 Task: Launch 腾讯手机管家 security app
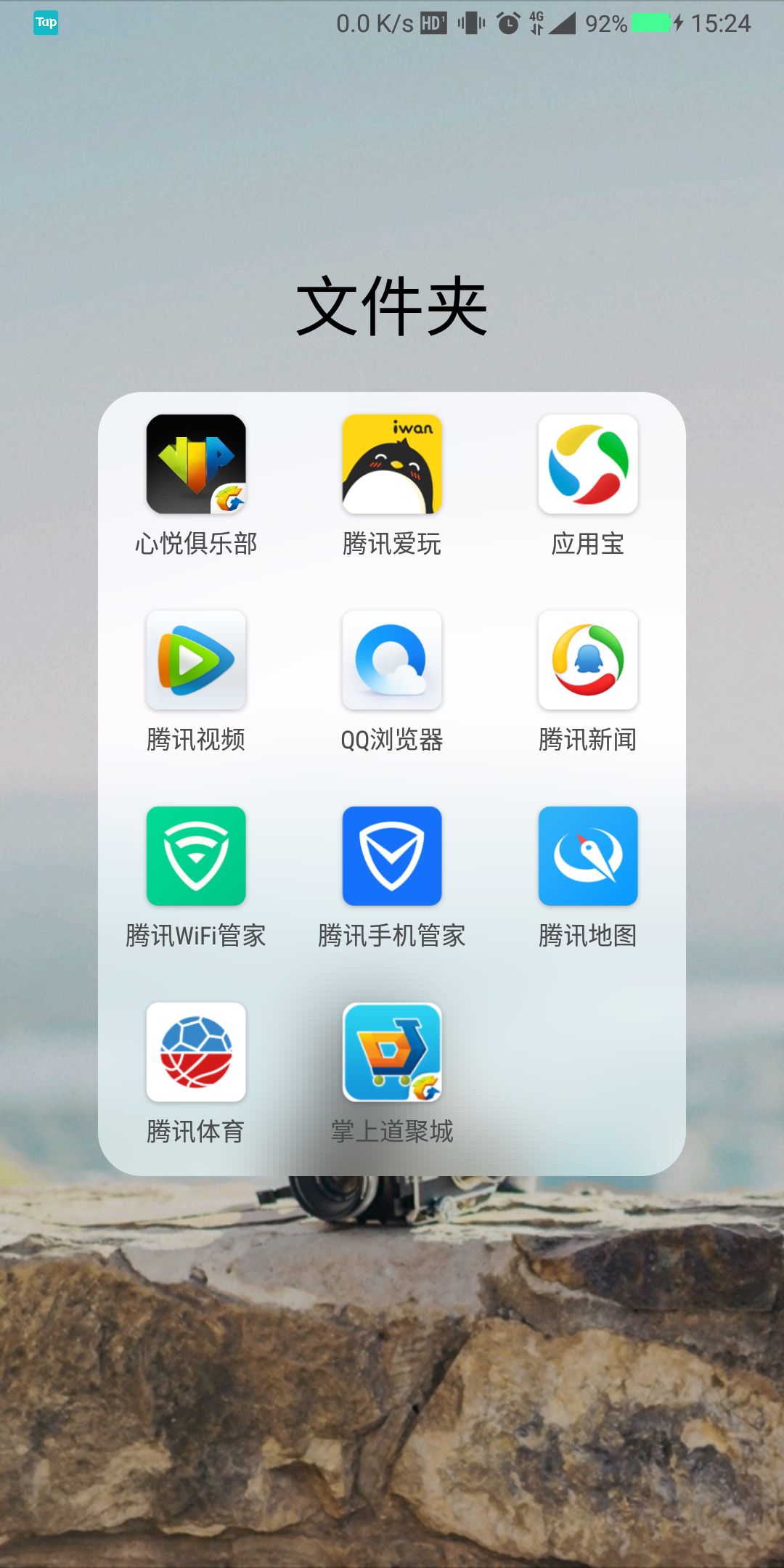click(392, 857)
